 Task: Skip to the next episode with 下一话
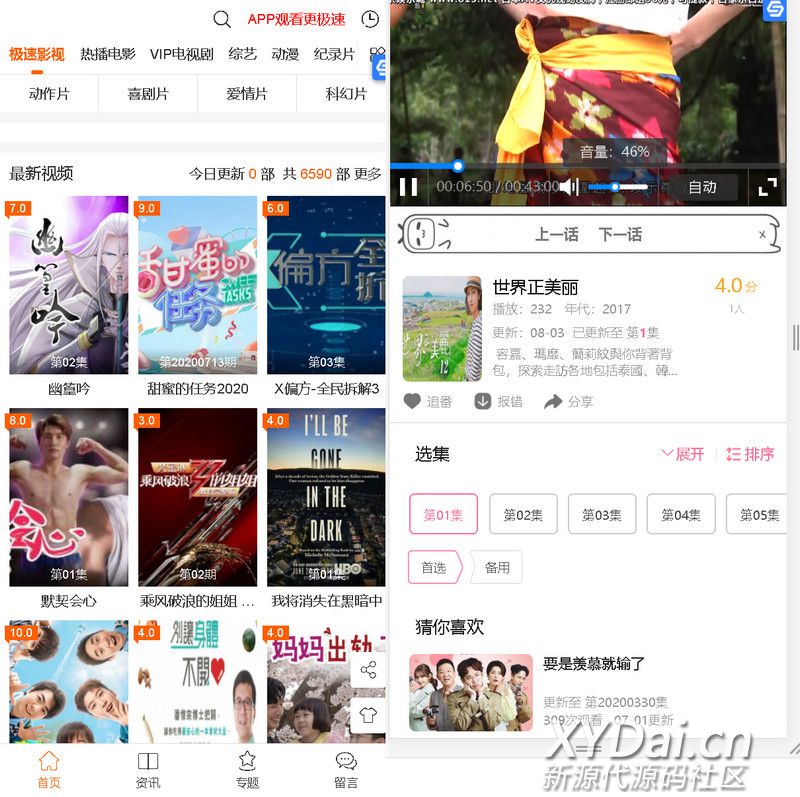pos(620,234)
